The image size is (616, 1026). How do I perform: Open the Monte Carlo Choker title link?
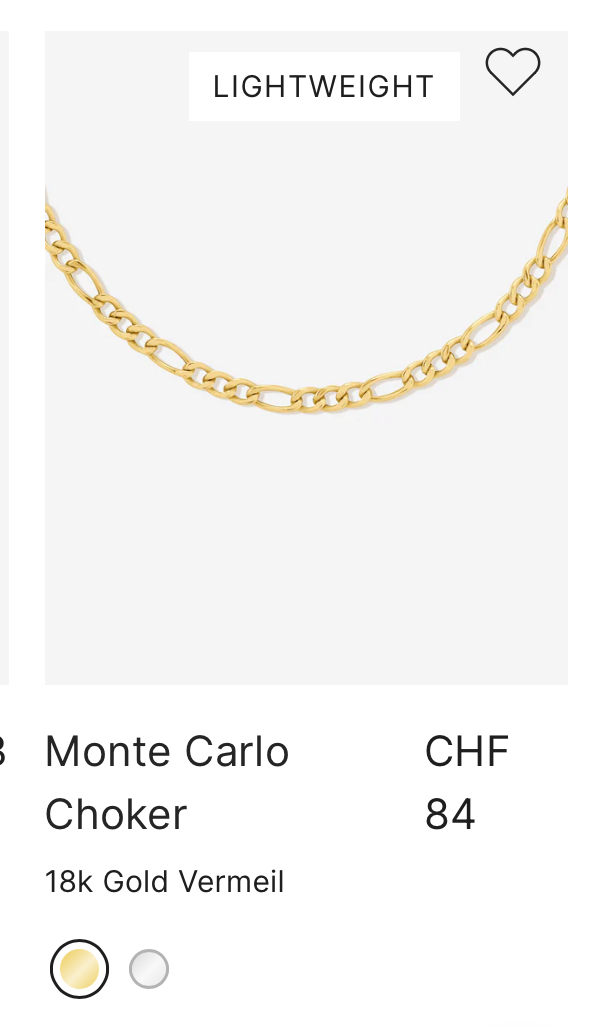tap(167, 782)
